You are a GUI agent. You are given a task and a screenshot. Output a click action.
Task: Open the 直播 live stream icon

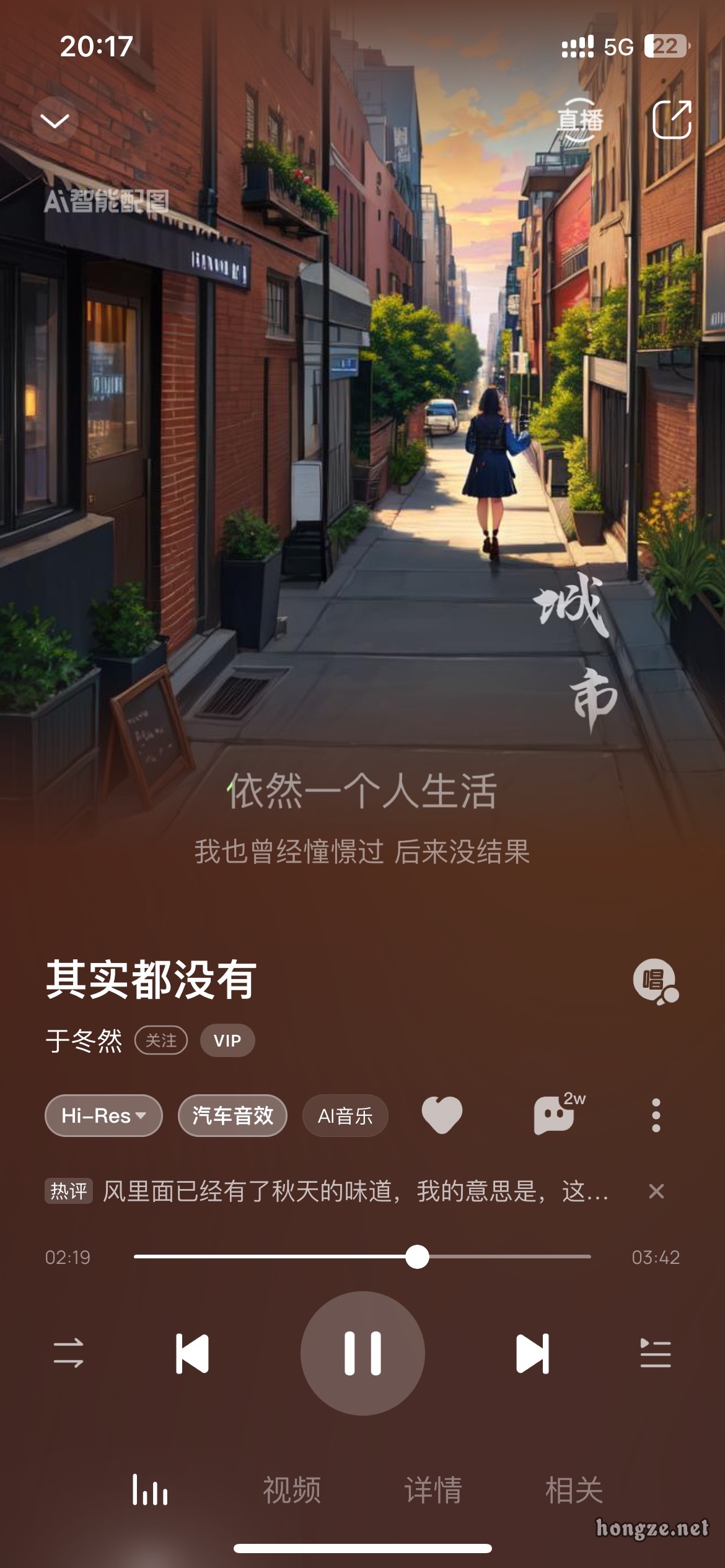580,120
